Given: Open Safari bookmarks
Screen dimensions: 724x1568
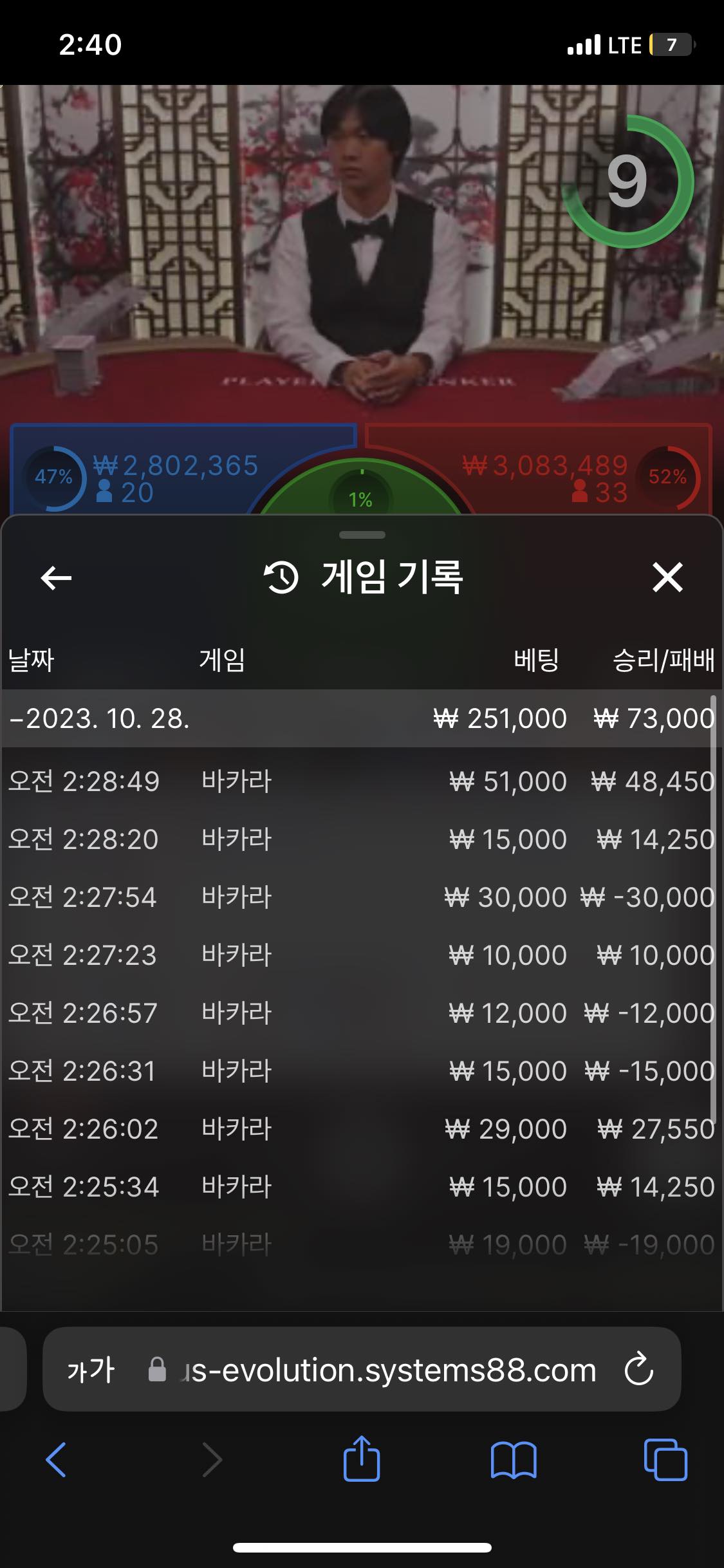Looking at the screenshot, I should coord(513,1460).
